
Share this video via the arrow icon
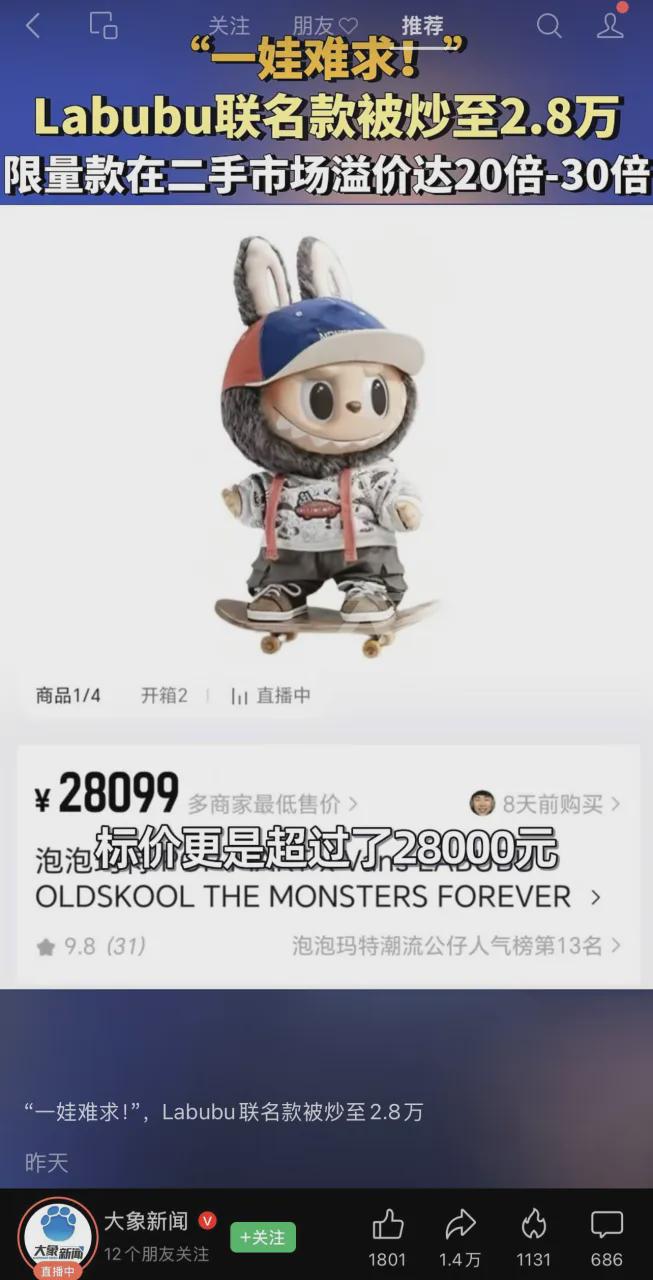[460, 1225]
